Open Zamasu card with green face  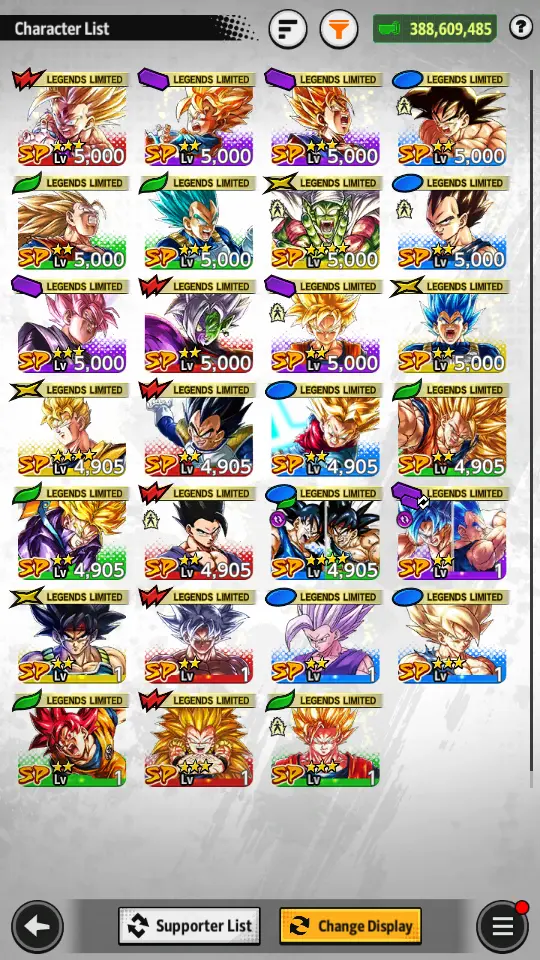pos(198,327)
